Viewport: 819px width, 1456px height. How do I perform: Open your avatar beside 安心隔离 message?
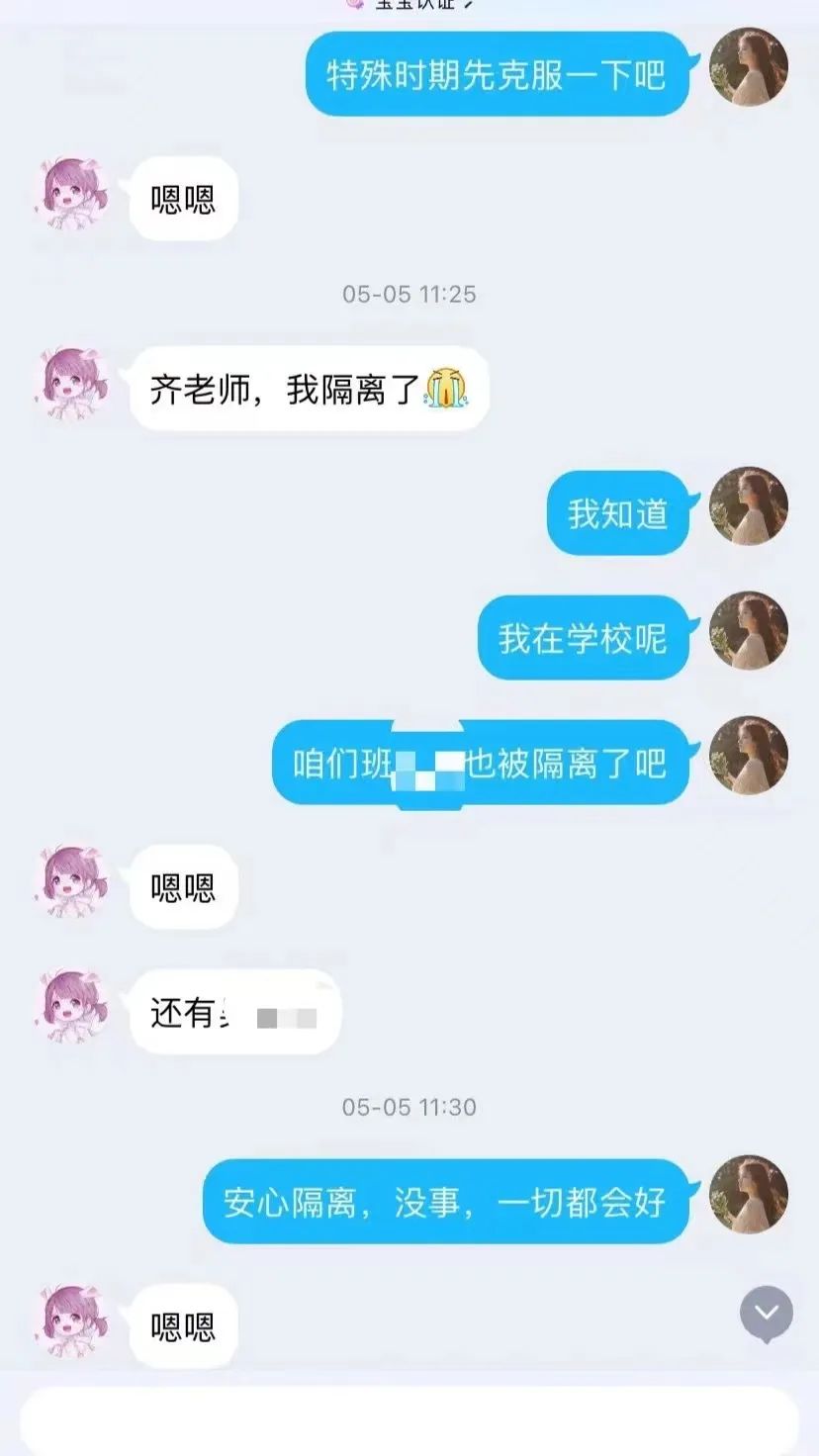[x=749, y=1194]
